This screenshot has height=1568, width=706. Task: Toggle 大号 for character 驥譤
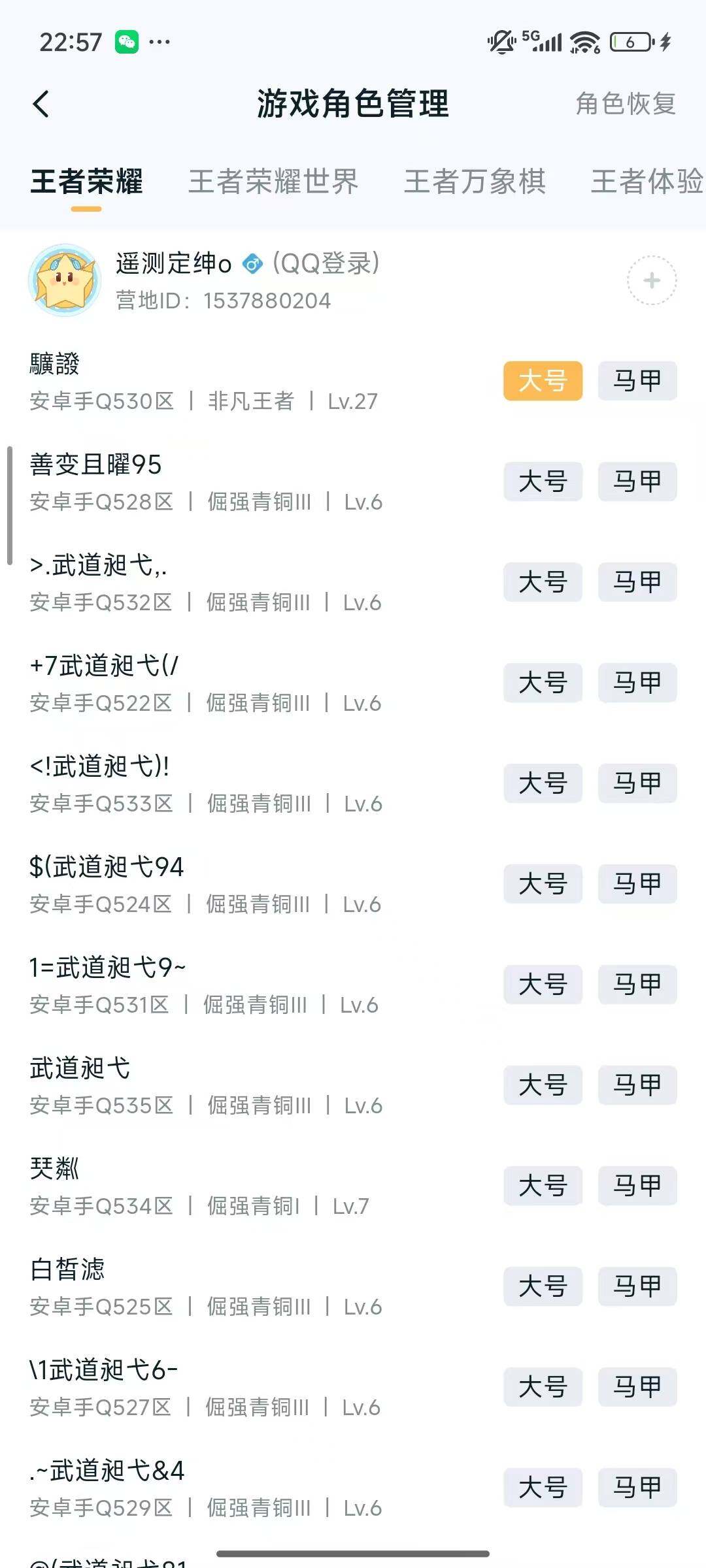[x=543, y=382]
